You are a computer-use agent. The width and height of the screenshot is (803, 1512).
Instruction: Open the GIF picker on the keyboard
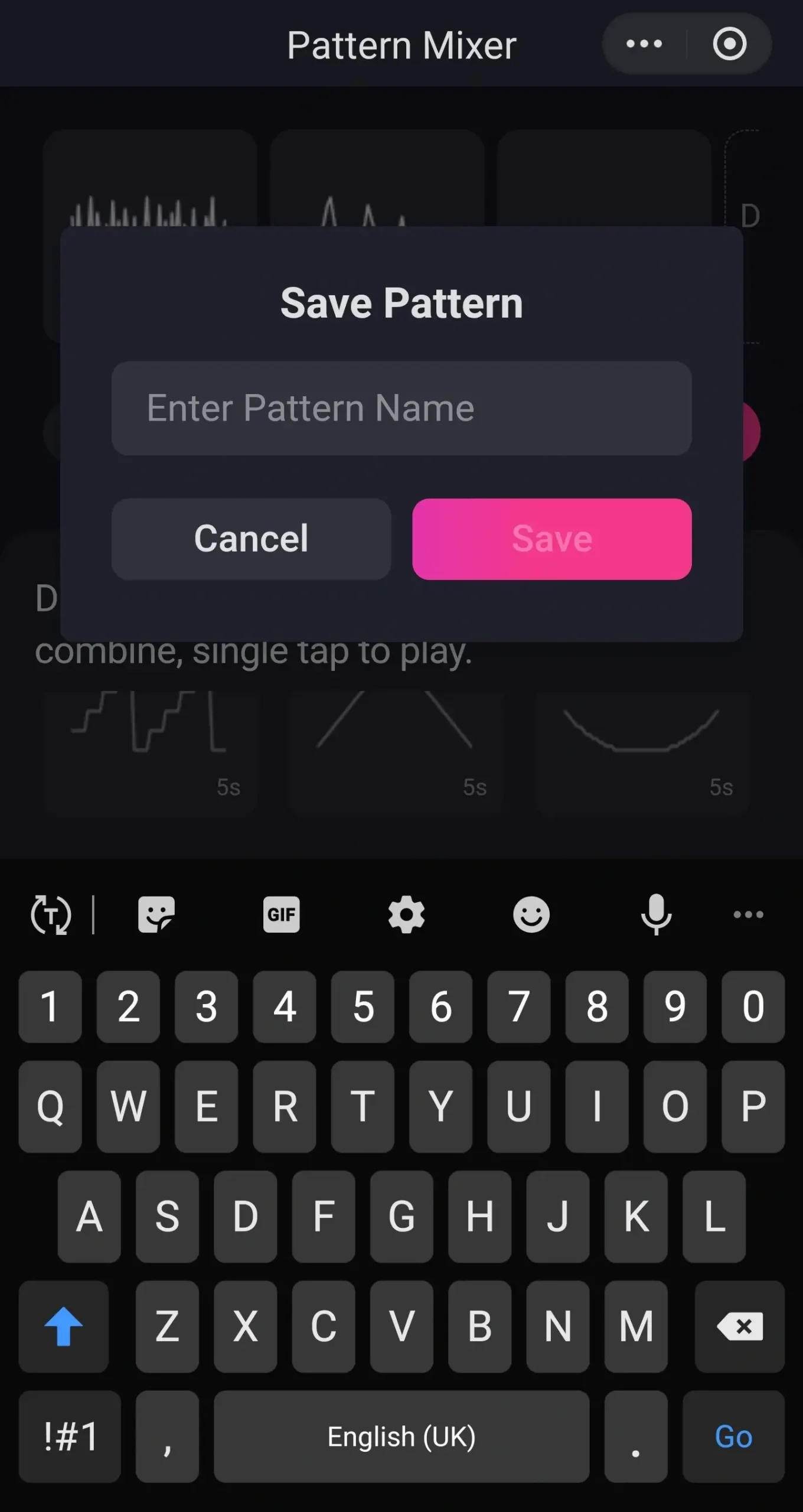click(x=281, y=915)
